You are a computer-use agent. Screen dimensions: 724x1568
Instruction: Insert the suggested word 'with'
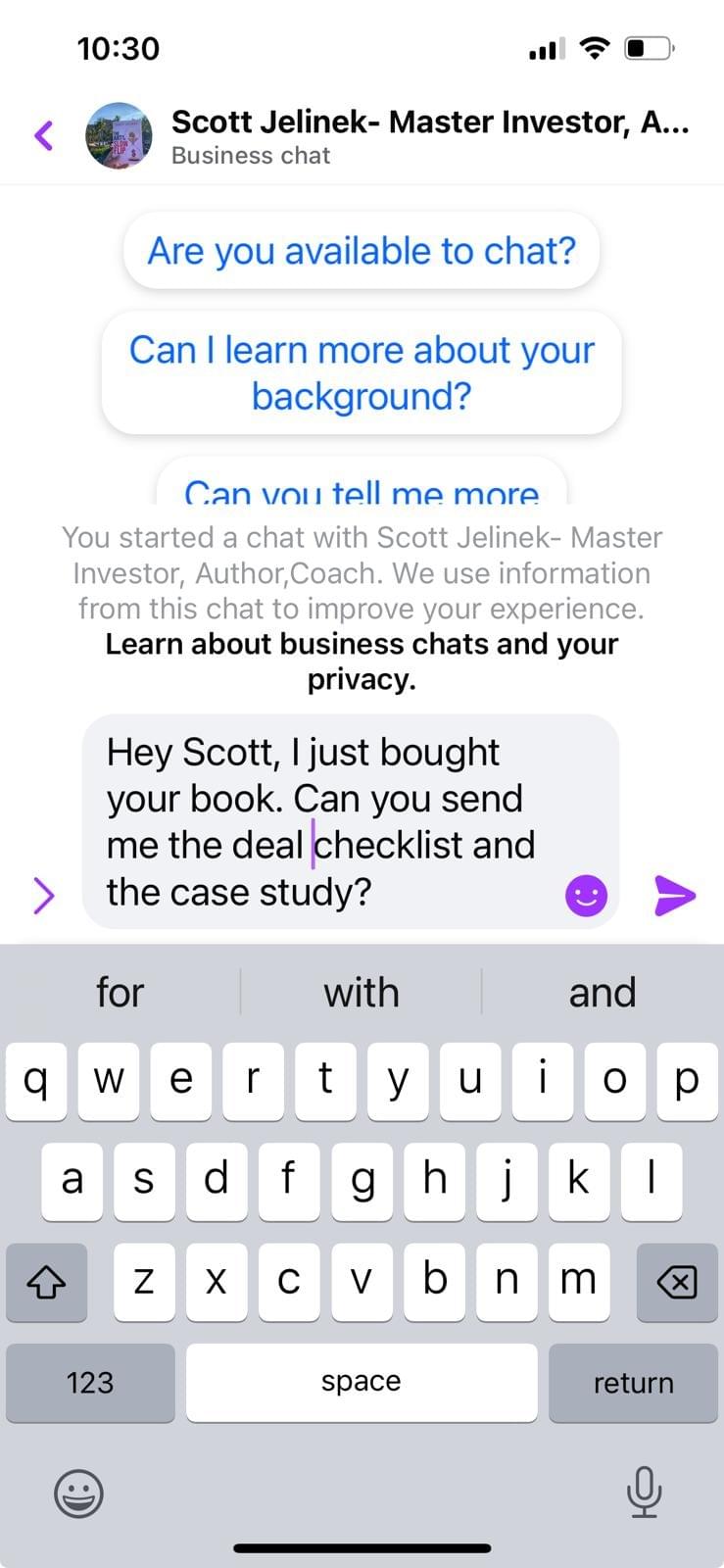coord(362,993)
